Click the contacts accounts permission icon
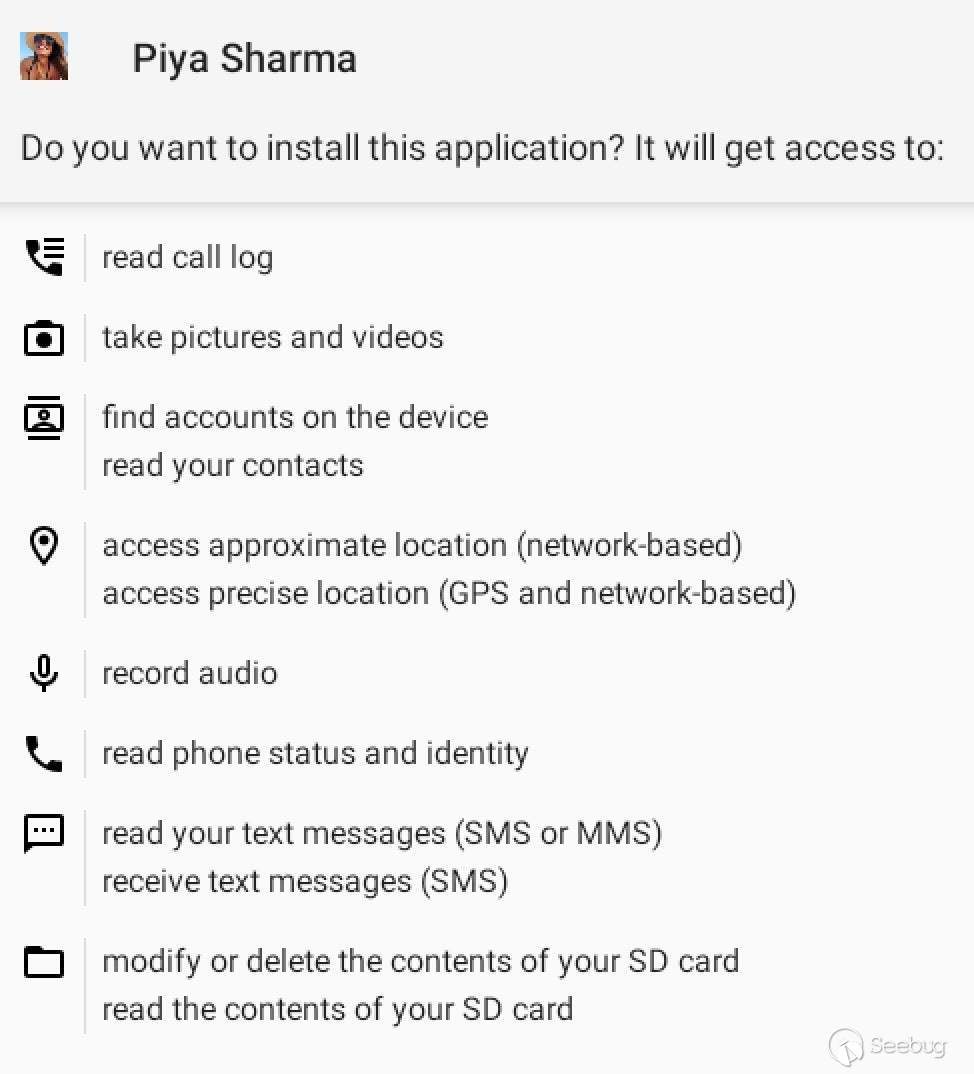 tap(43, 418)
